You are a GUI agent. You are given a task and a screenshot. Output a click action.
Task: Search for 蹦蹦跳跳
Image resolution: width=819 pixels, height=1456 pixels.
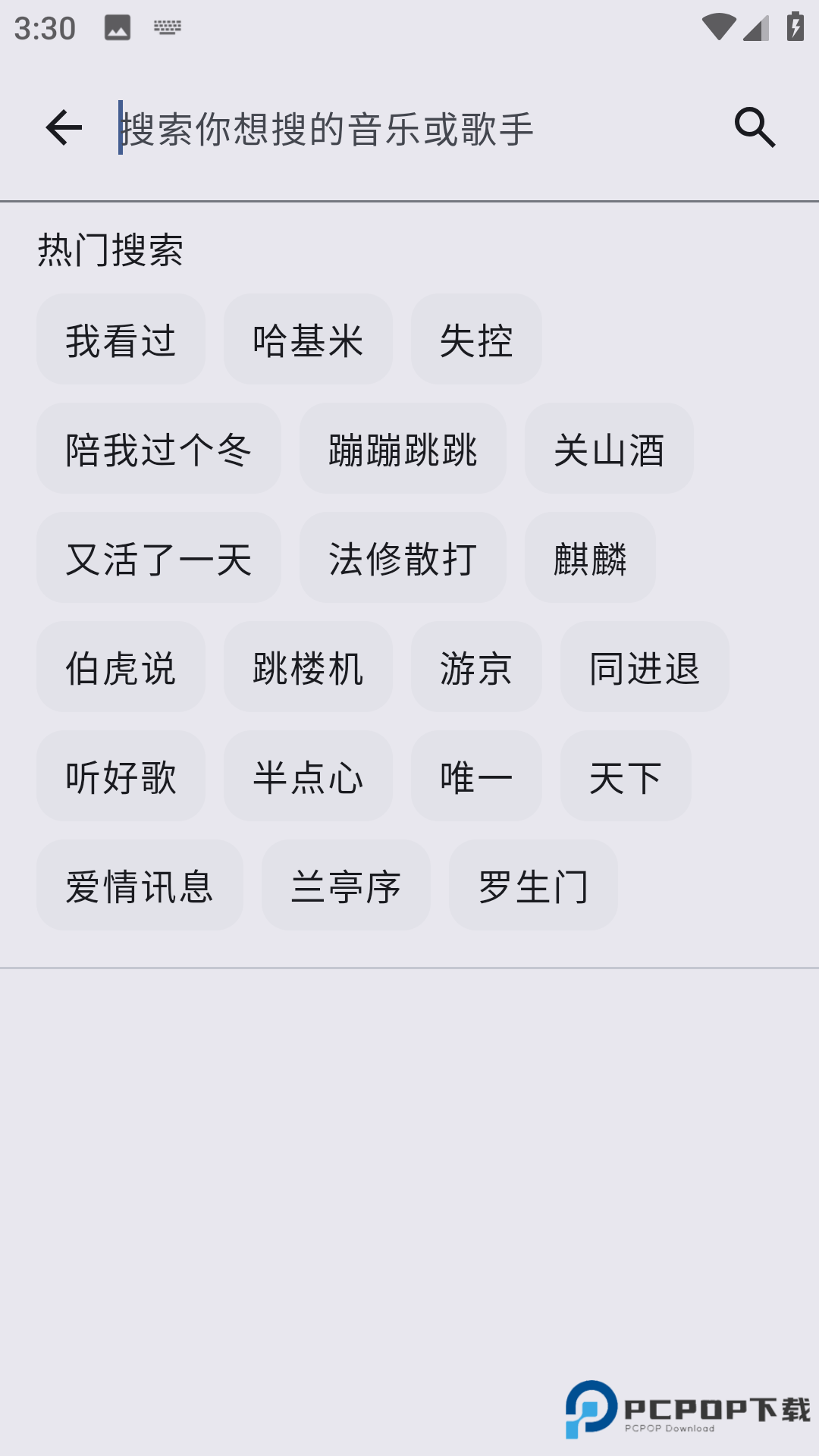(403, 450)
